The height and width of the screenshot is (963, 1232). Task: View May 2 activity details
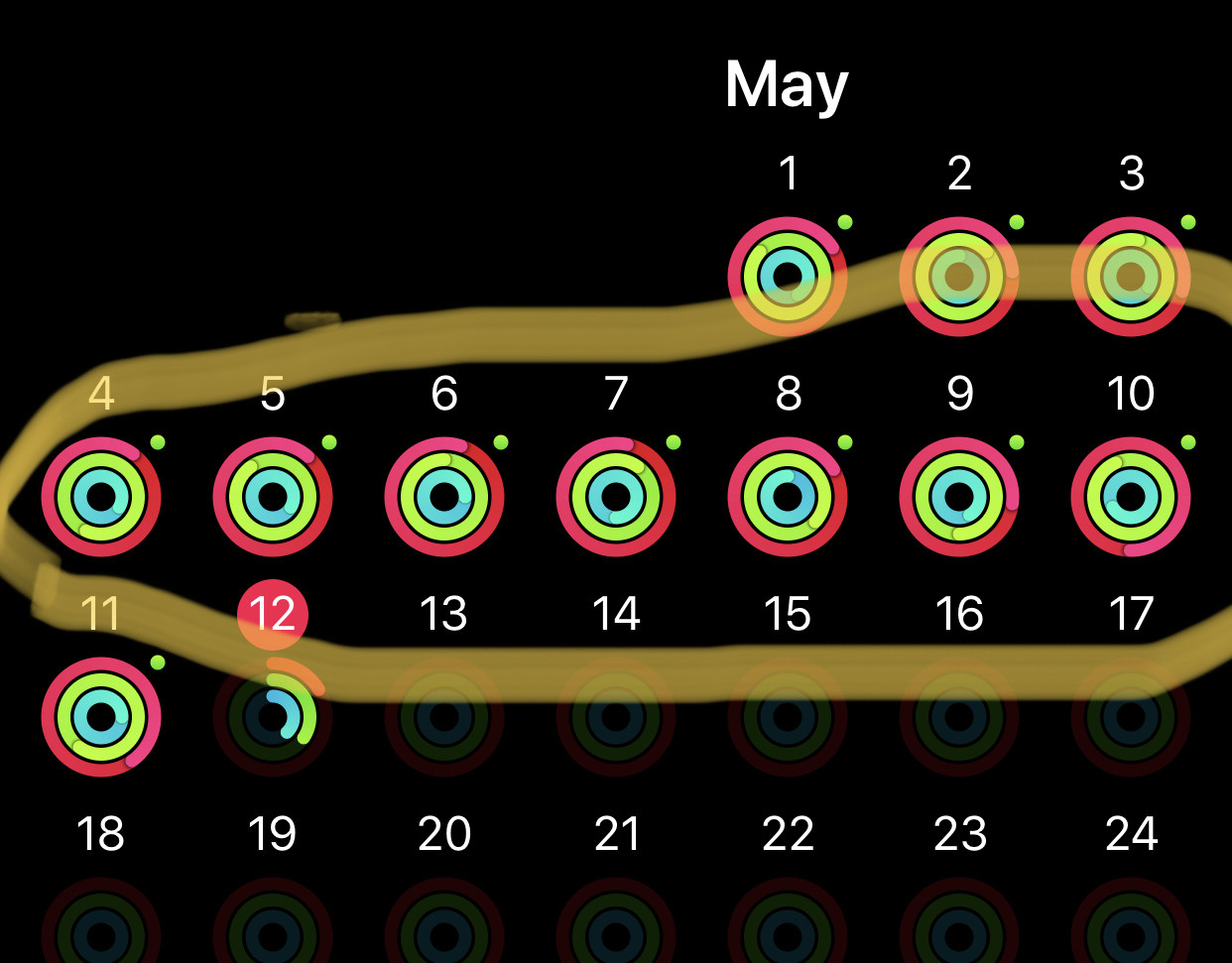click(x=959, y=277)
